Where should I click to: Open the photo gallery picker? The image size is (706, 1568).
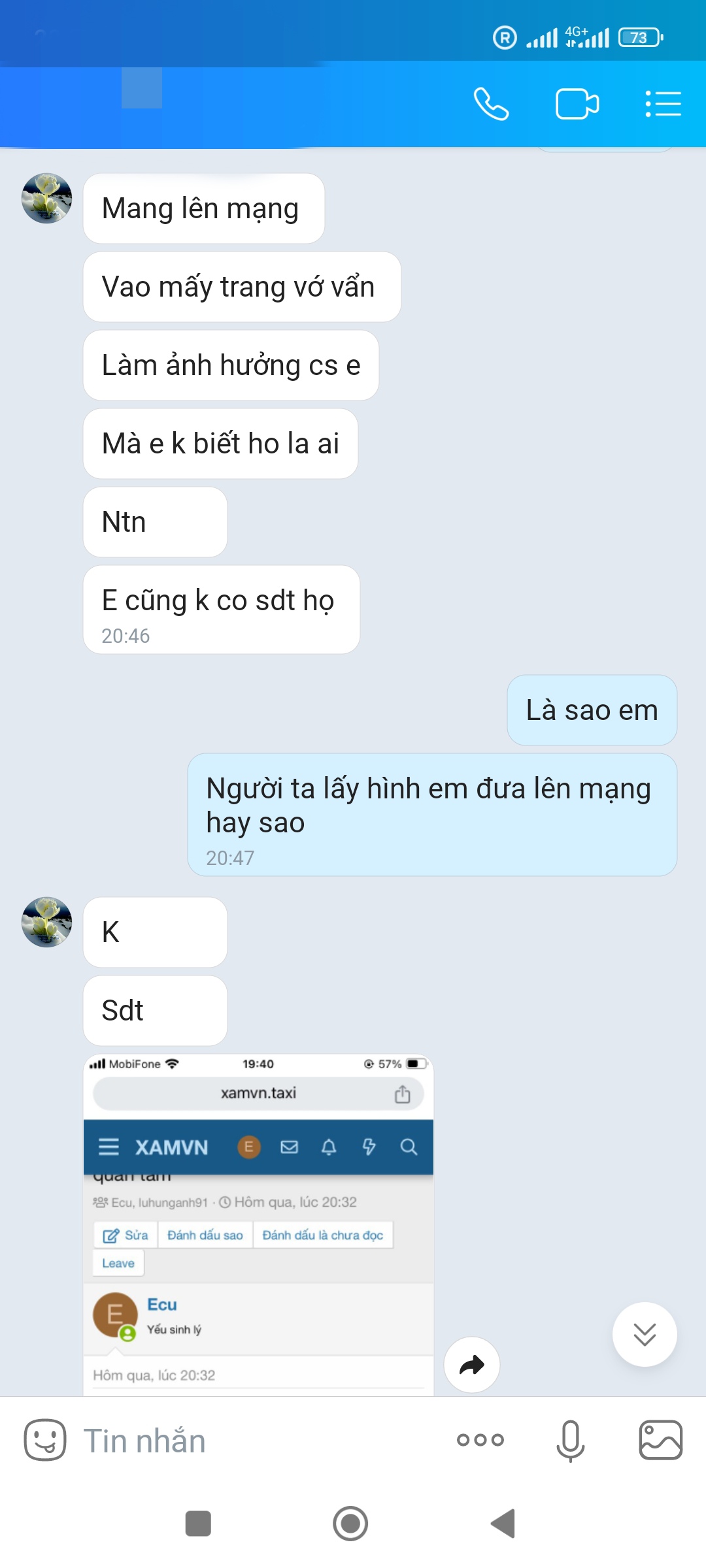point(661,1440)
